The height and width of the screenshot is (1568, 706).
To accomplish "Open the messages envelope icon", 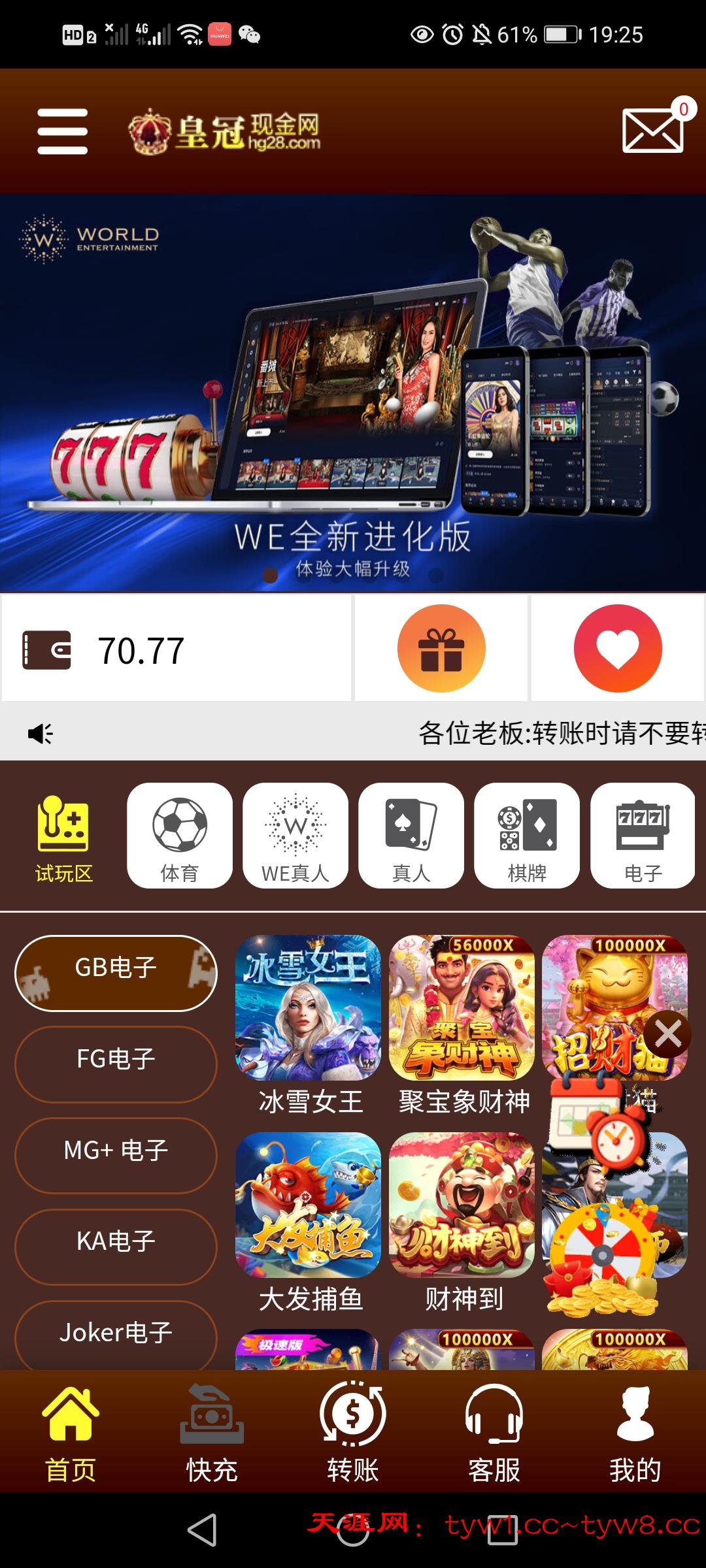I will [652, 130].
